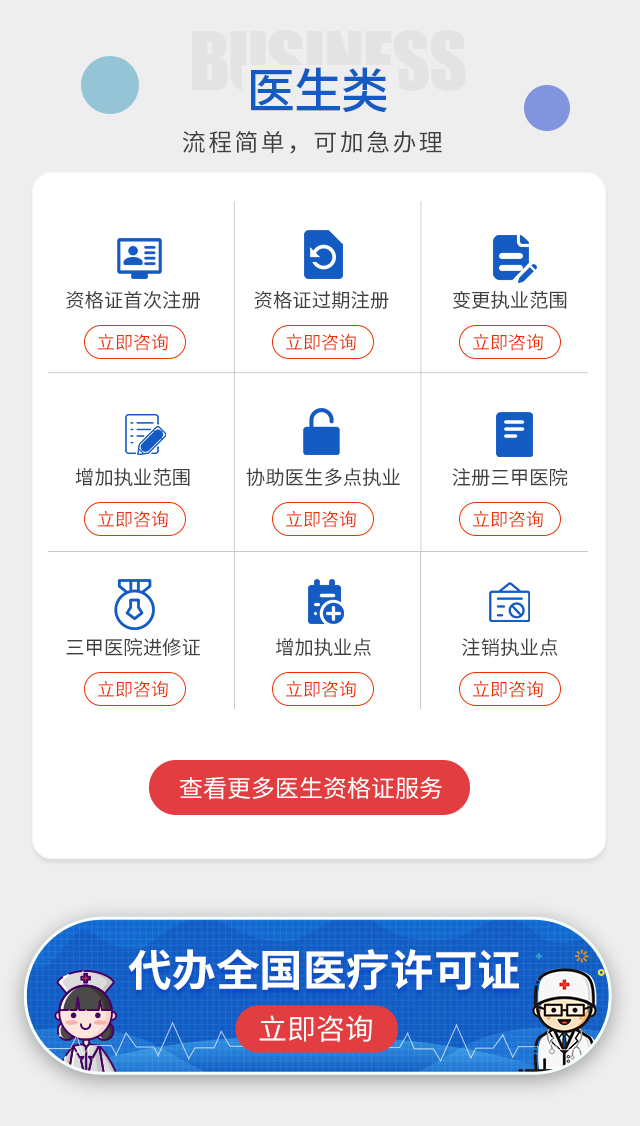Viewport: 640px width, 1126px height.
Task: Tap 立即咨询 under 注册三甲医院
Action: (x=510, y=519)
